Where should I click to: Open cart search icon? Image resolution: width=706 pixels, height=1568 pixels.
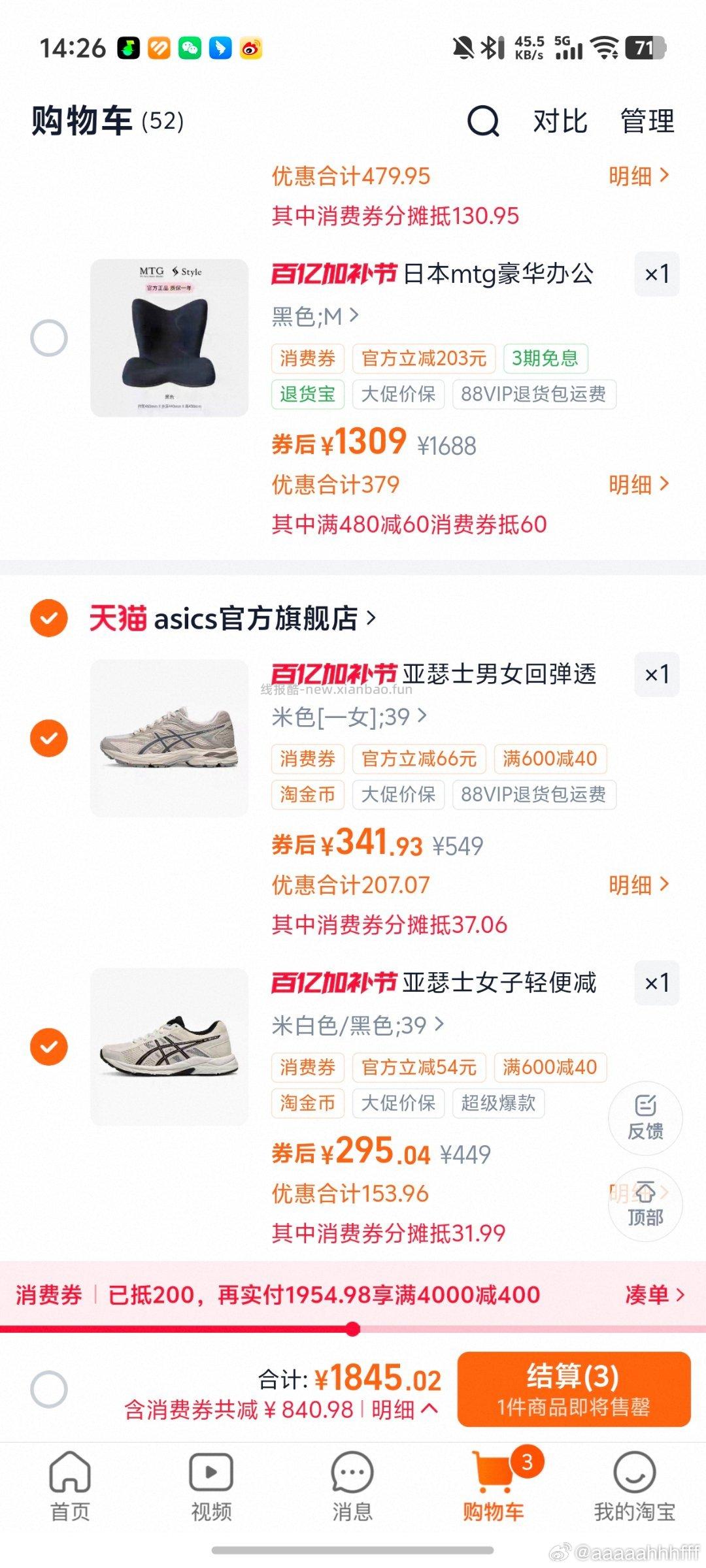coord(483,122)
